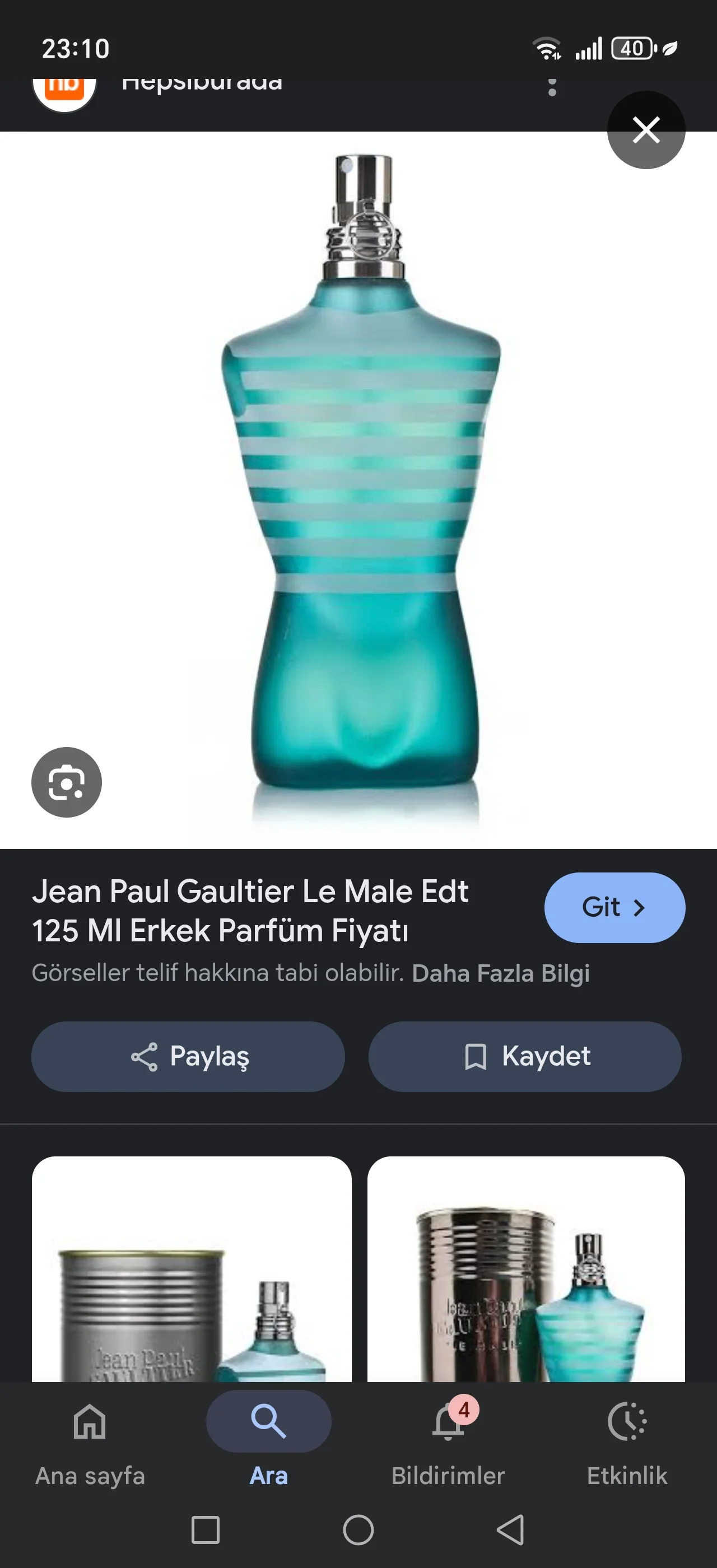Viewport: 717px width, 1568px height.
Task: Open the Daha Fazla Bilgi link
Action: click(500, 973)
